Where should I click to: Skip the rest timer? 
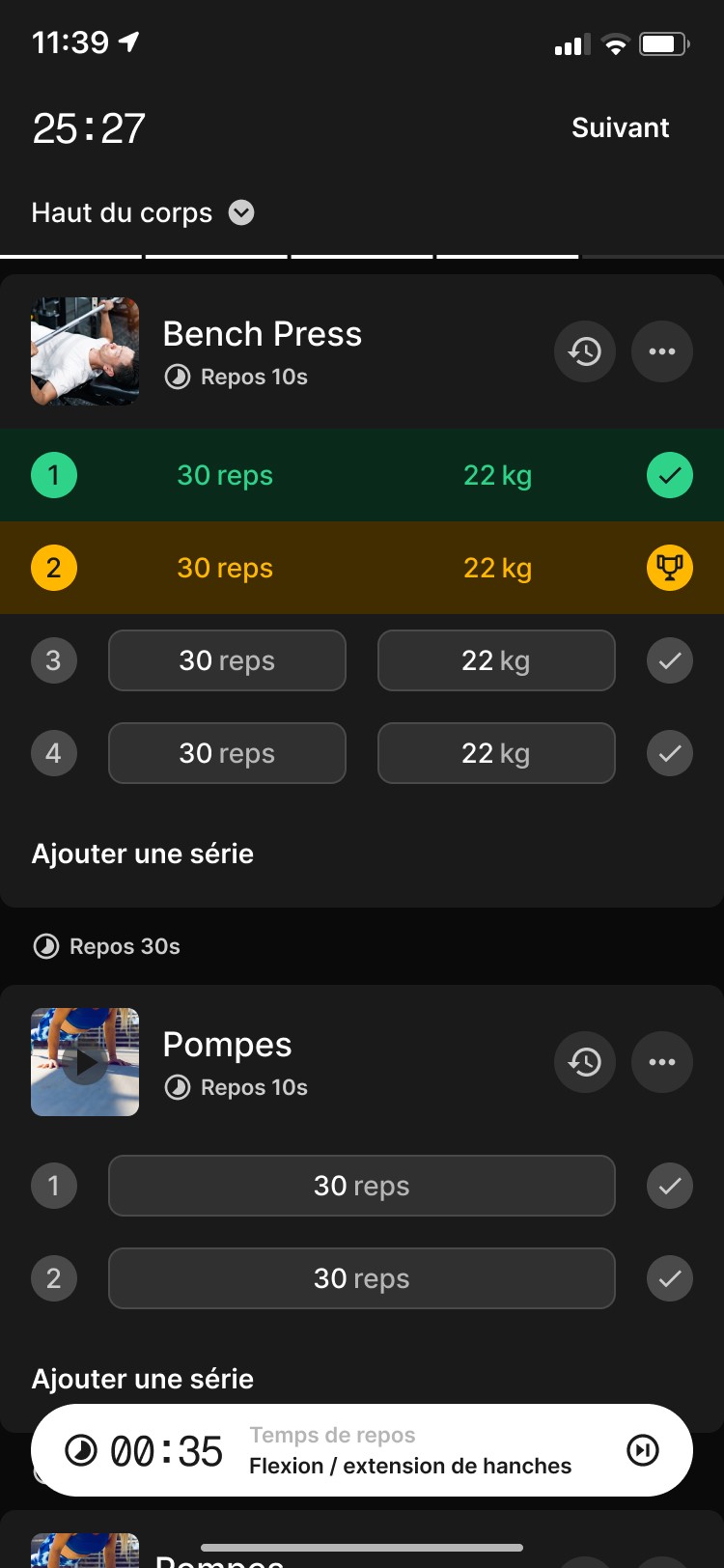pyautogui.click(x=643, y=1450)
